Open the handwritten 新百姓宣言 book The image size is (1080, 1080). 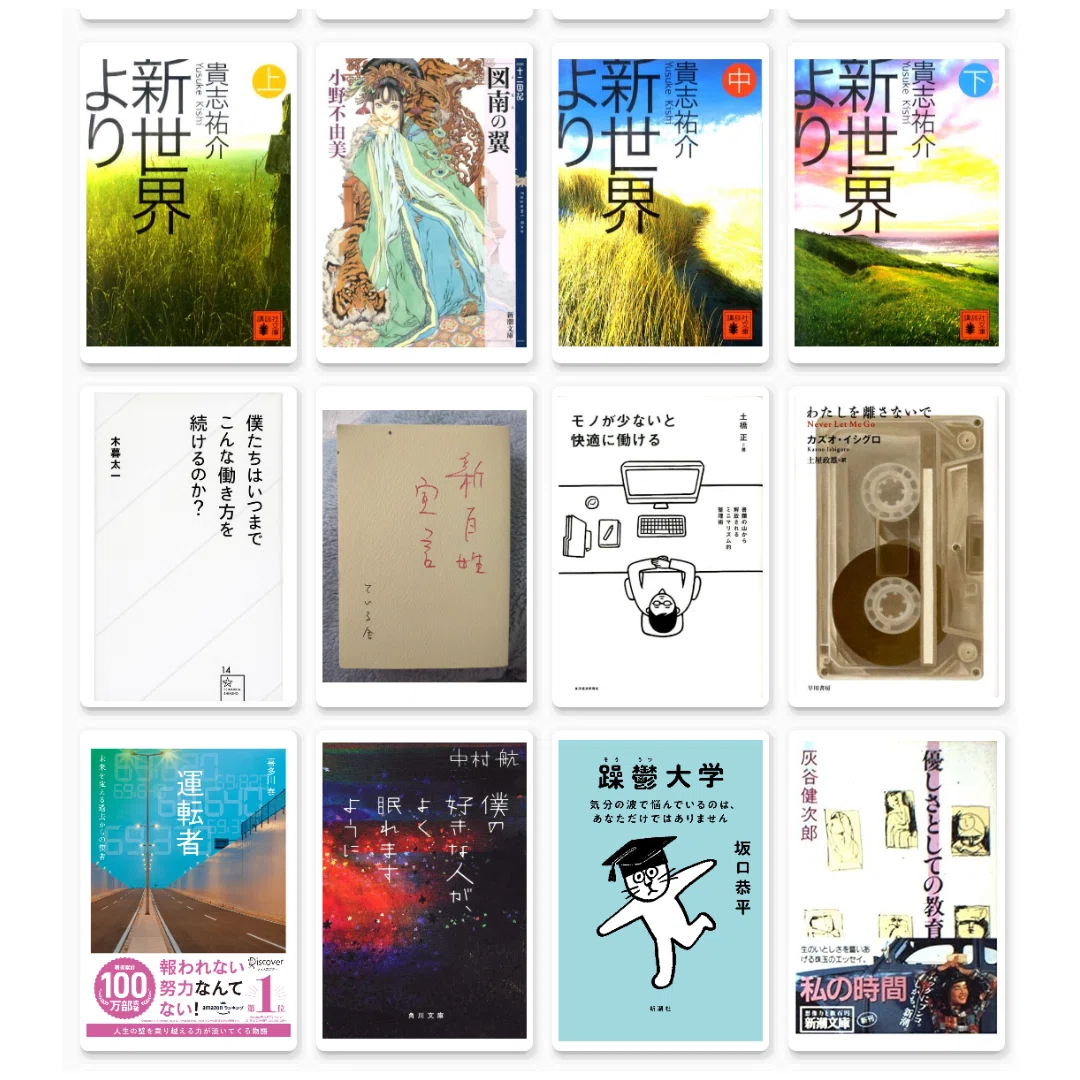(x=424, y=546)
